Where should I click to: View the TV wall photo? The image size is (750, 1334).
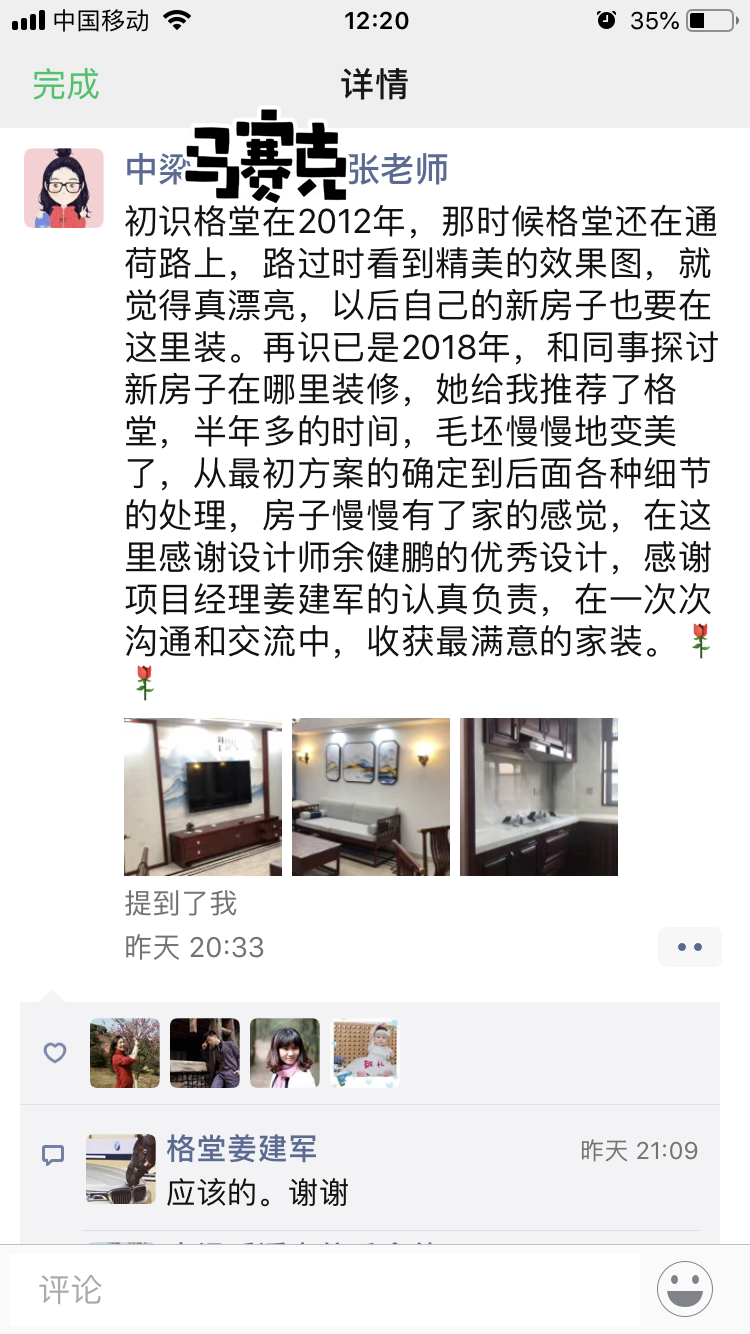(x=203, y=797)
